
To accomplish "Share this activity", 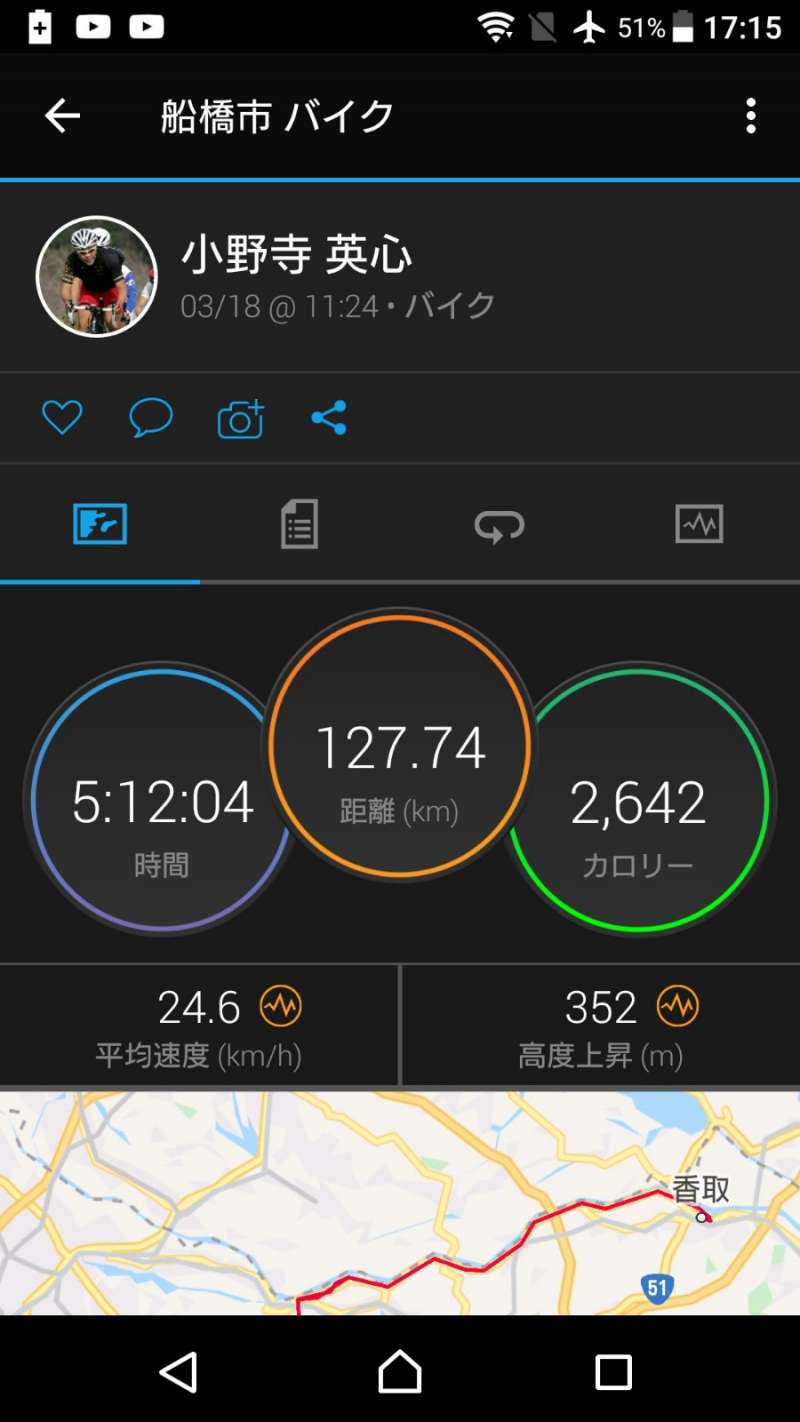I will 328,417.
